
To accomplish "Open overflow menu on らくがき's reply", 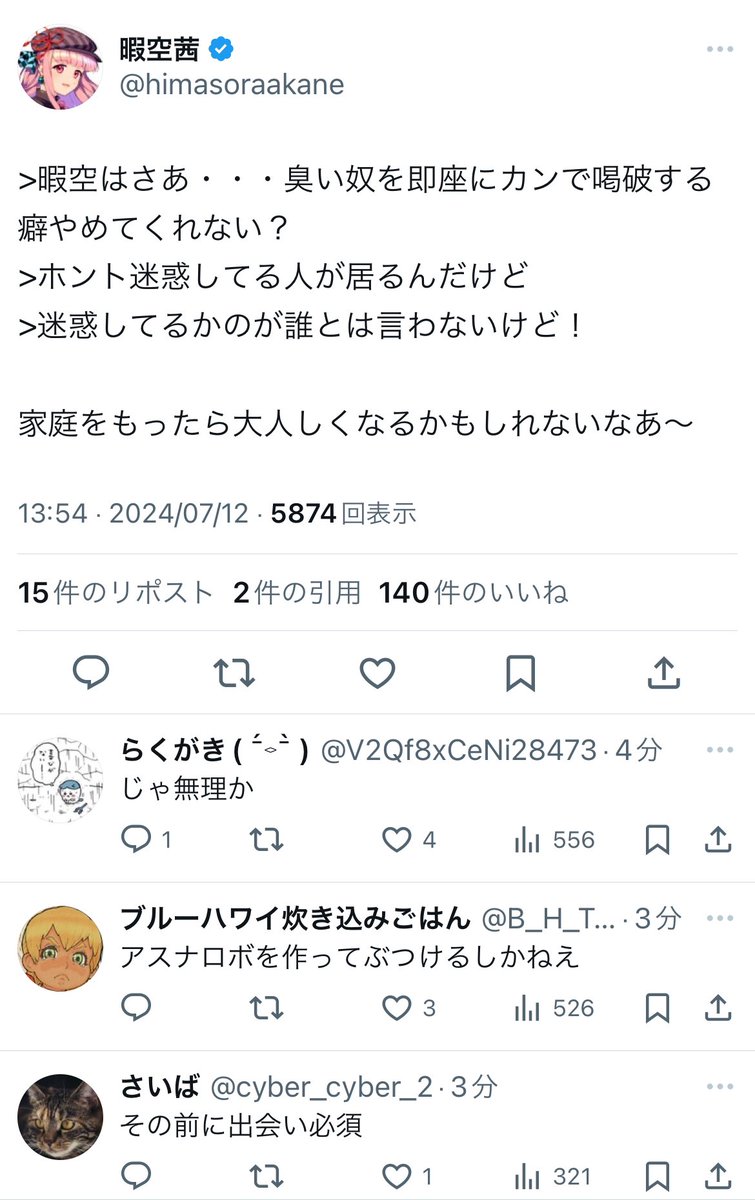I will click(719, 750).
